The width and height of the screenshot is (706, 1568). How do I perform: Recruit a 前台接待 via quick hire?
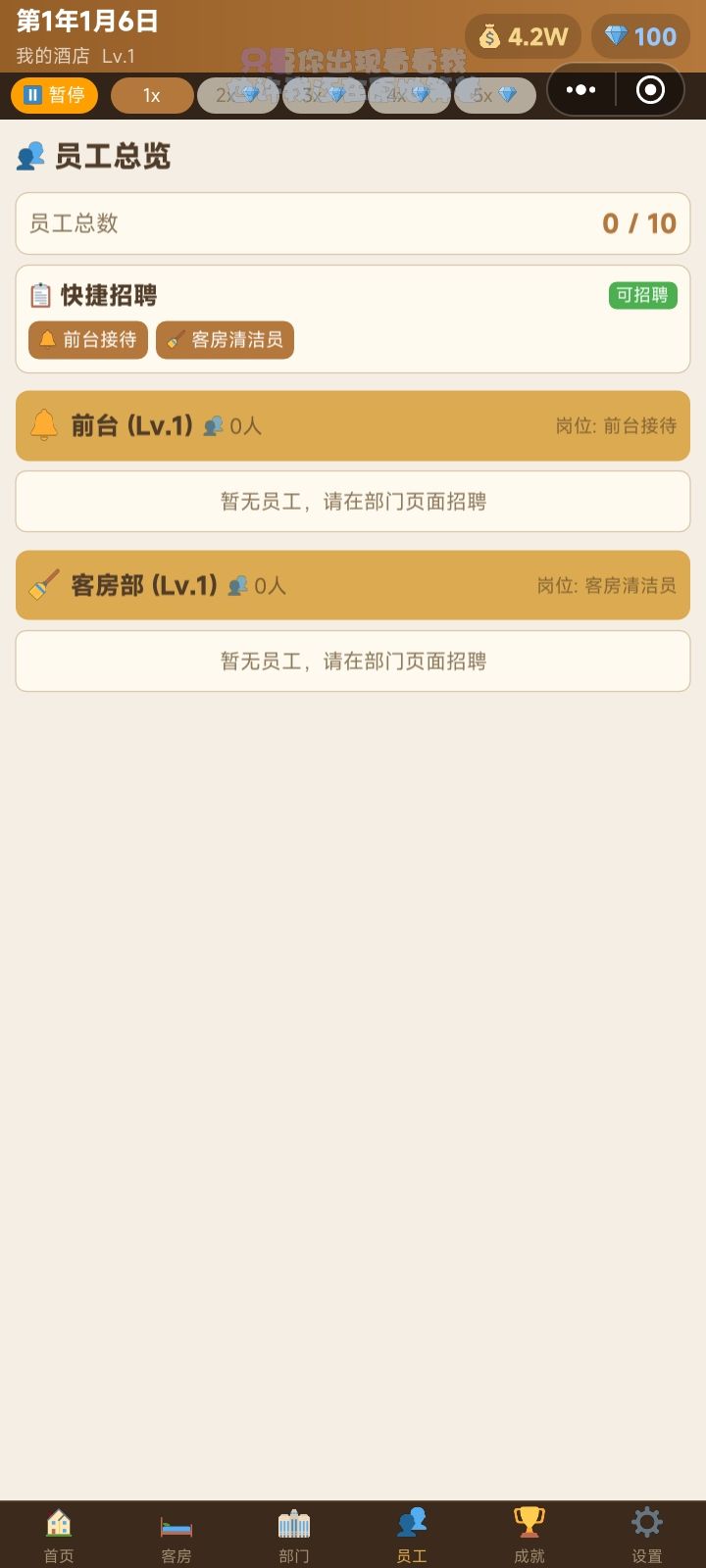tap(87, 340)
